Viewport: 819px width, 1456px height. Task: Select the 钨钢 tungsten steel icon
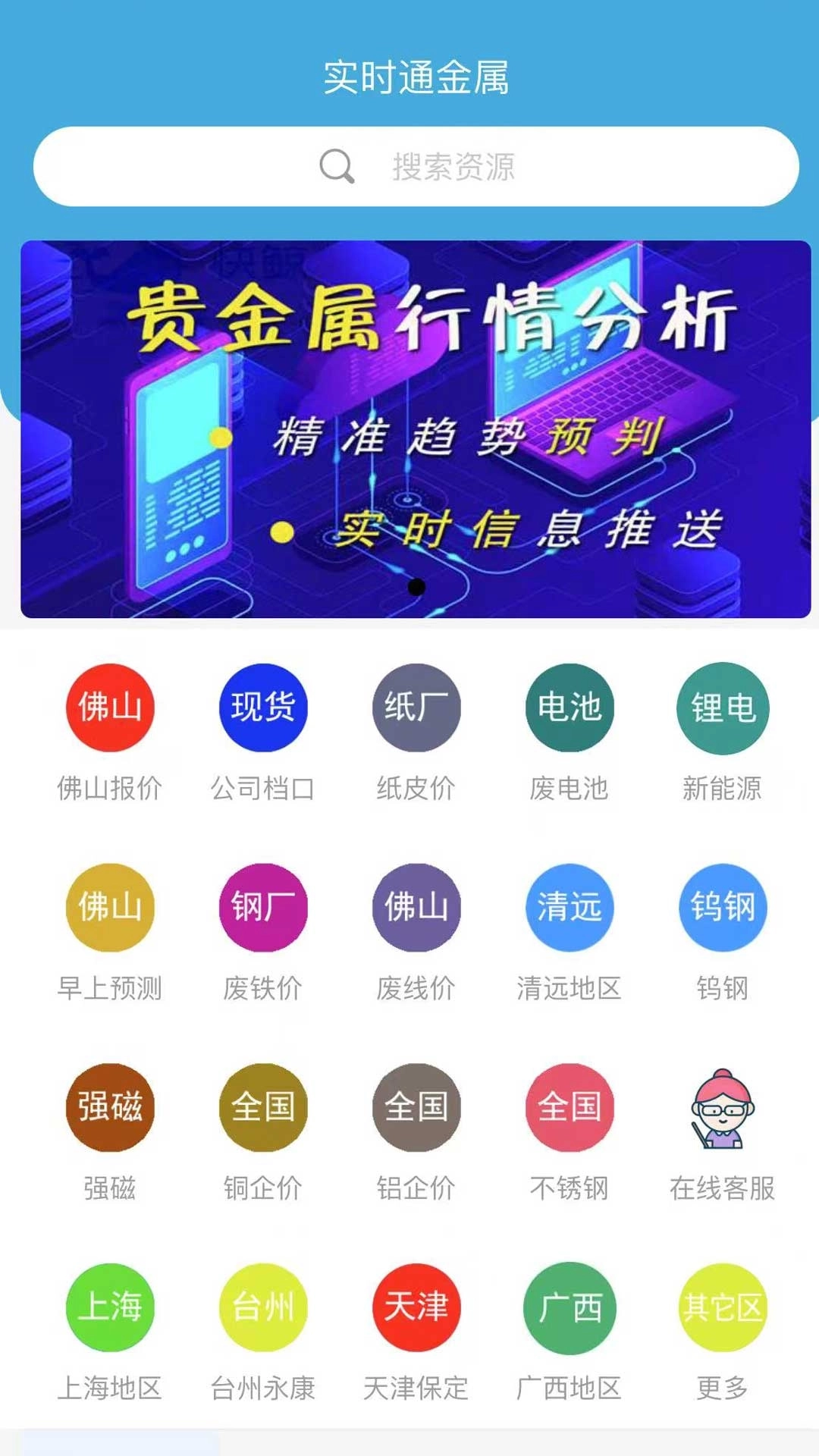pos(722,907)
